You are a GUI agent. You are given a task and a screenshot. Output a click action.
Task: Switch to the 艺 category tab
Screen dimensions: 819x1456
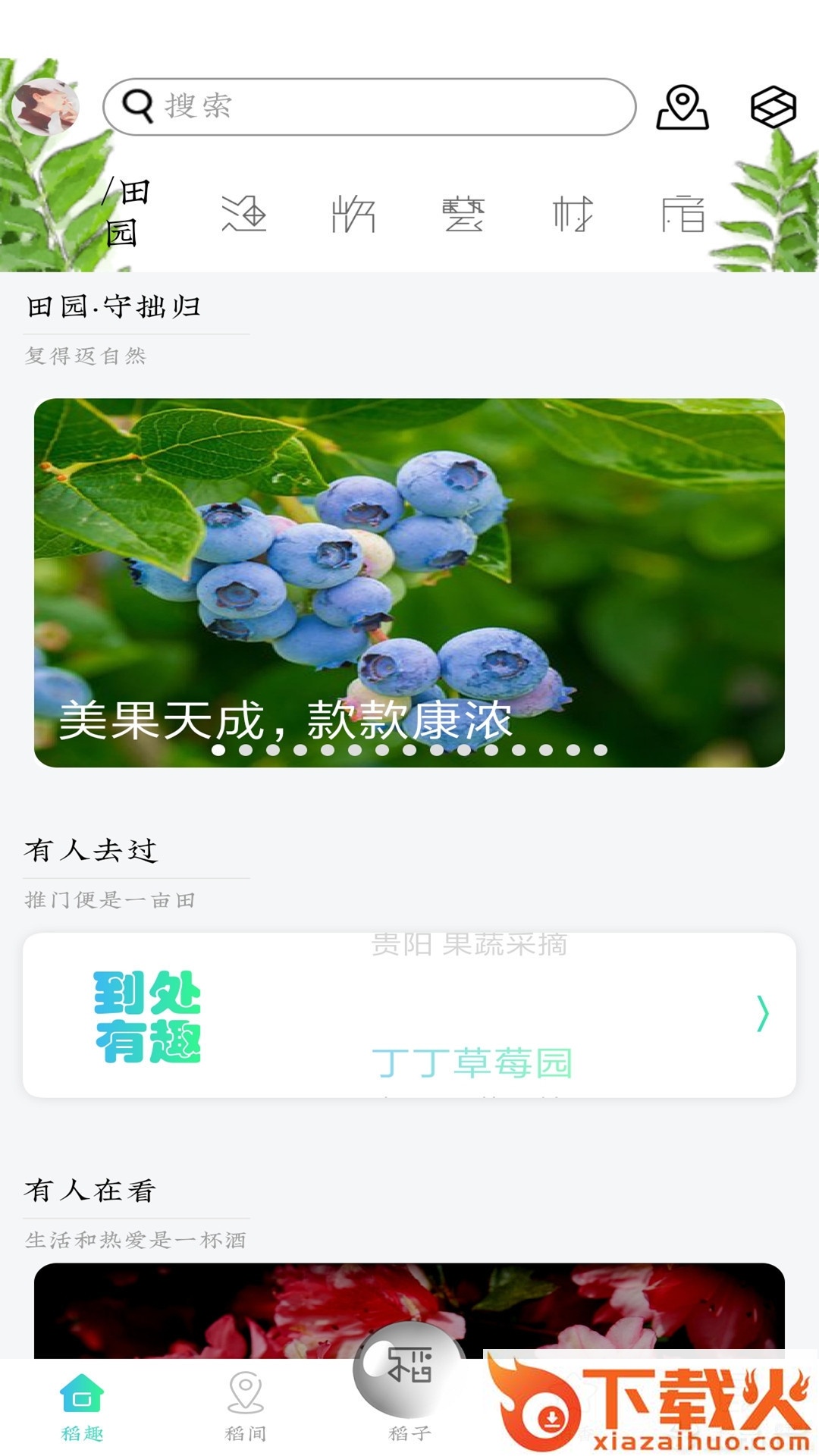tap(463, 214)
